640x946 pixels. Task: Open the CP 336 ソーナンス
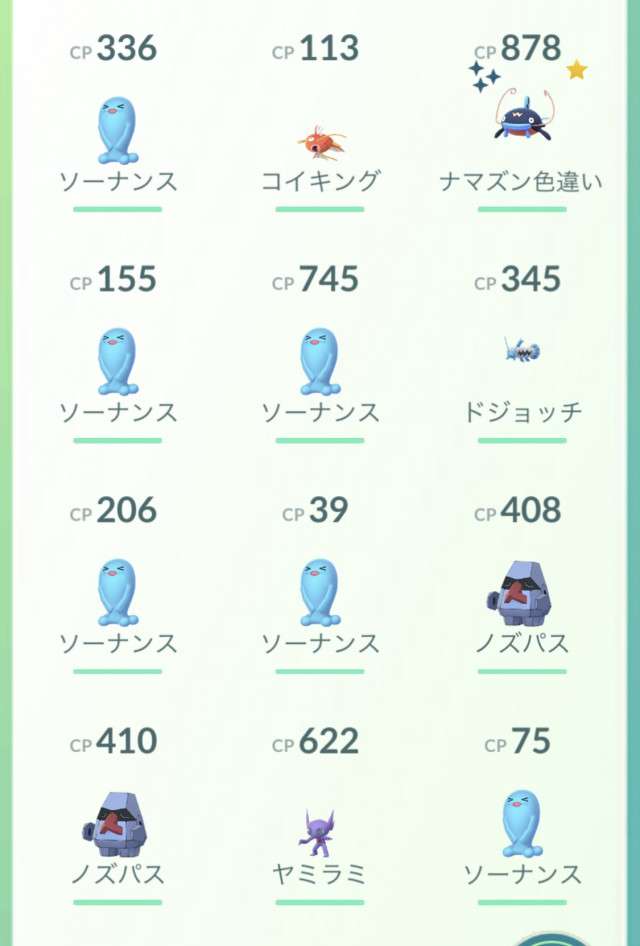tap(118, 130)
